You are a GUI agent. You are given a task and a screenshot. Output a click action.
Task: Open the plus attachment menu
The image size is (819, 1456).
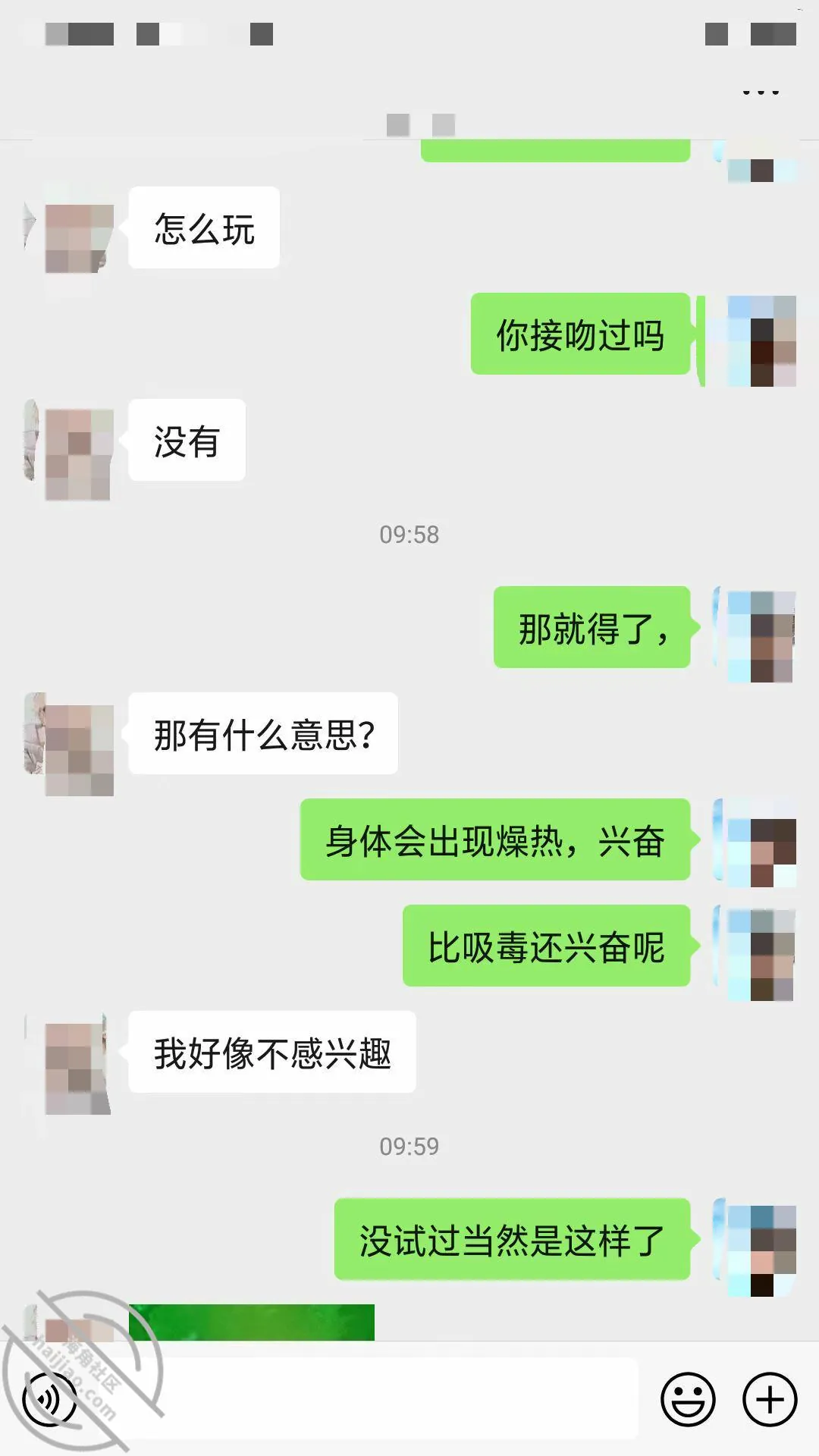click(770, 1399)
